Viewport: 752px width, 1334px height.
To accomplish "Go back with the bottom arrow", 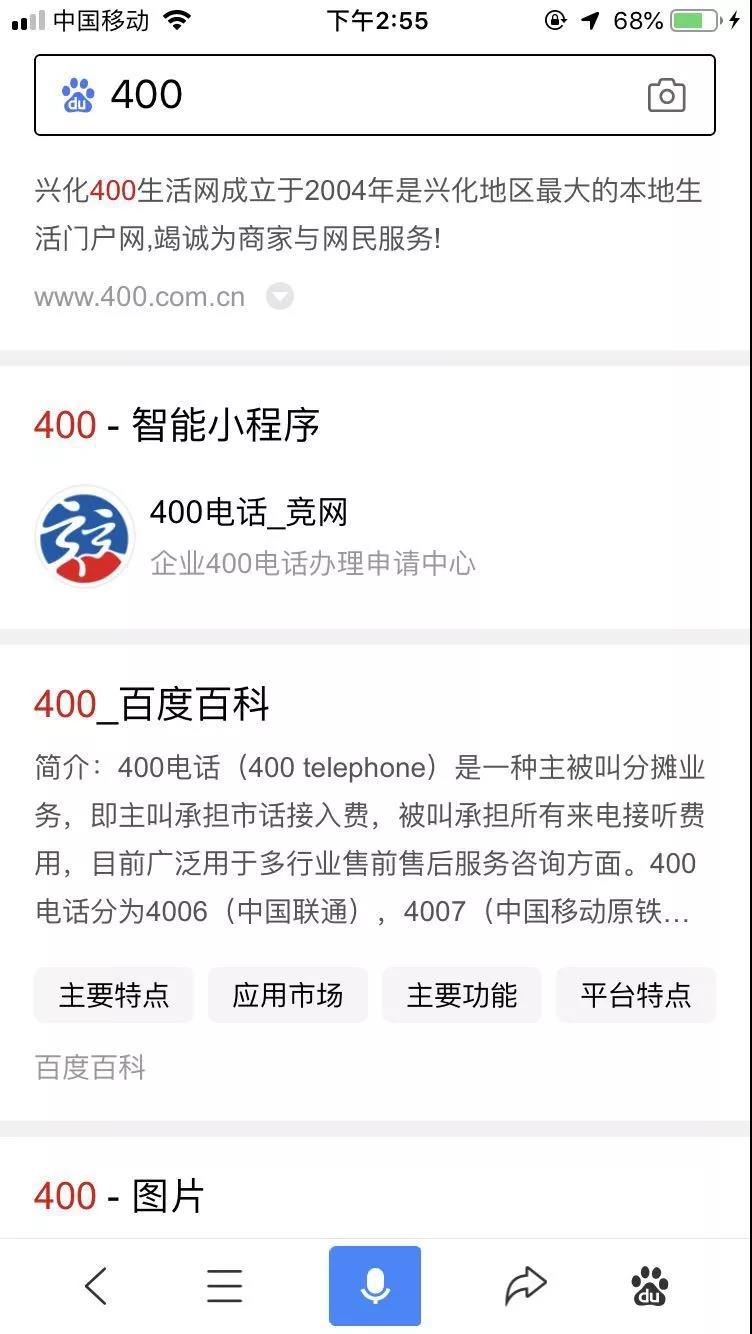I will (96, 1286).
